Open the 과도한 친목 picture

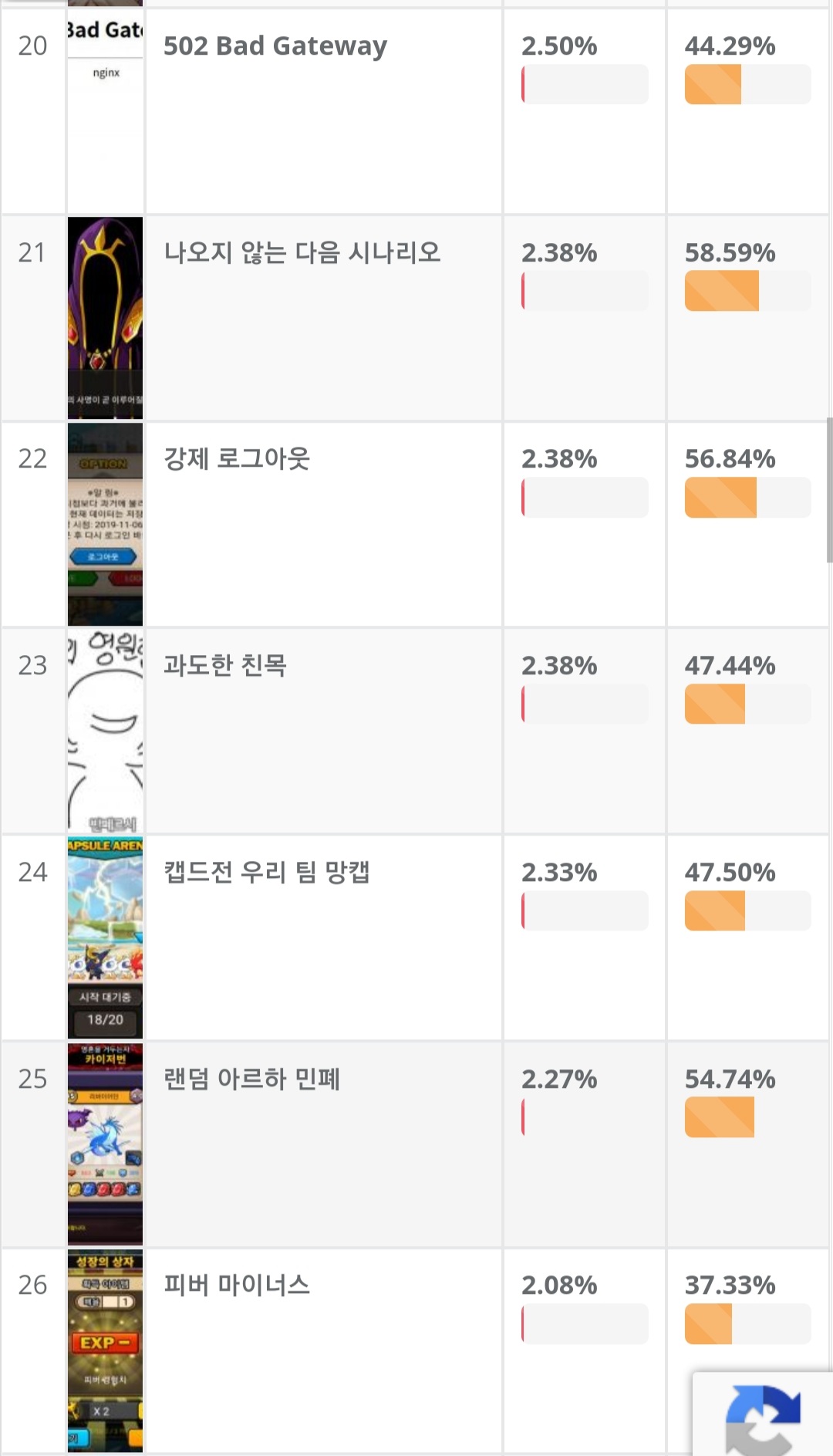click(105, 731)
